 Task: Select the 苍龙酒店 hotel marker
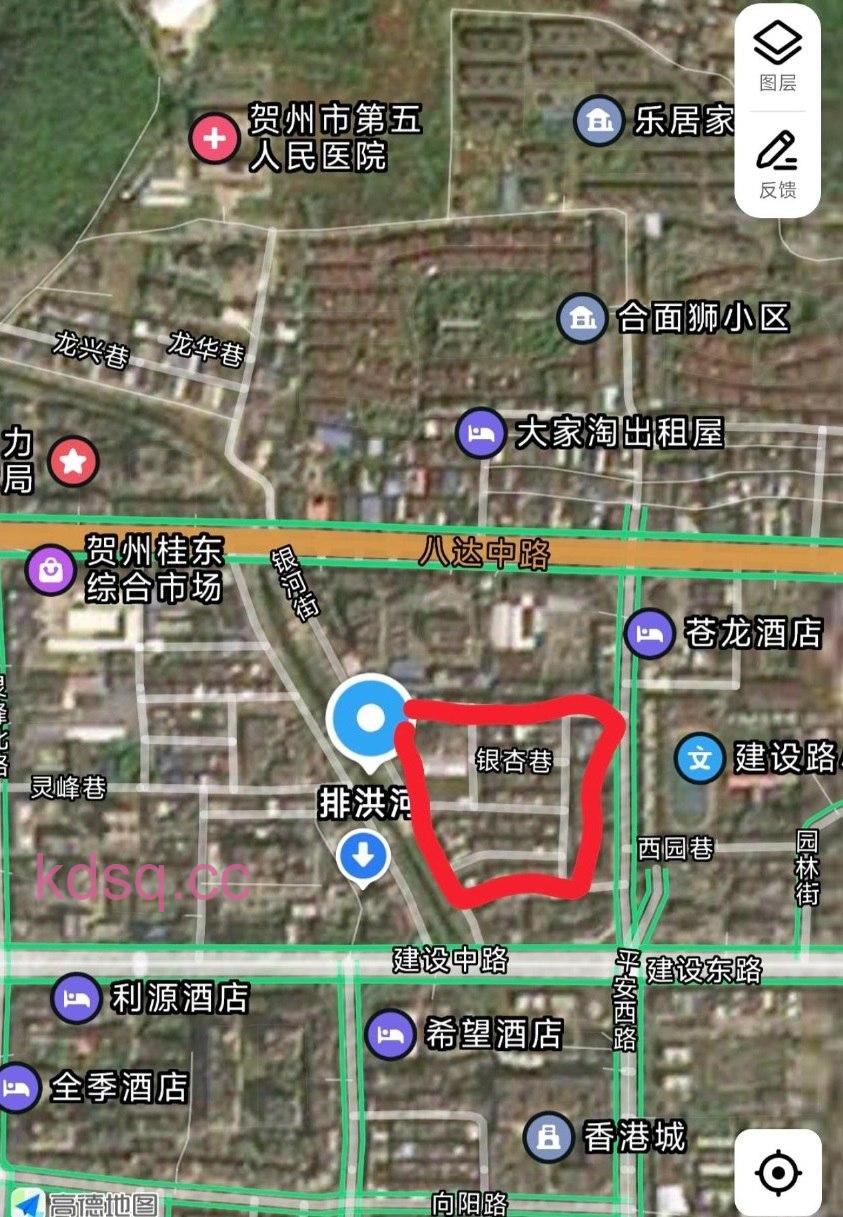(x=649, y=633)
